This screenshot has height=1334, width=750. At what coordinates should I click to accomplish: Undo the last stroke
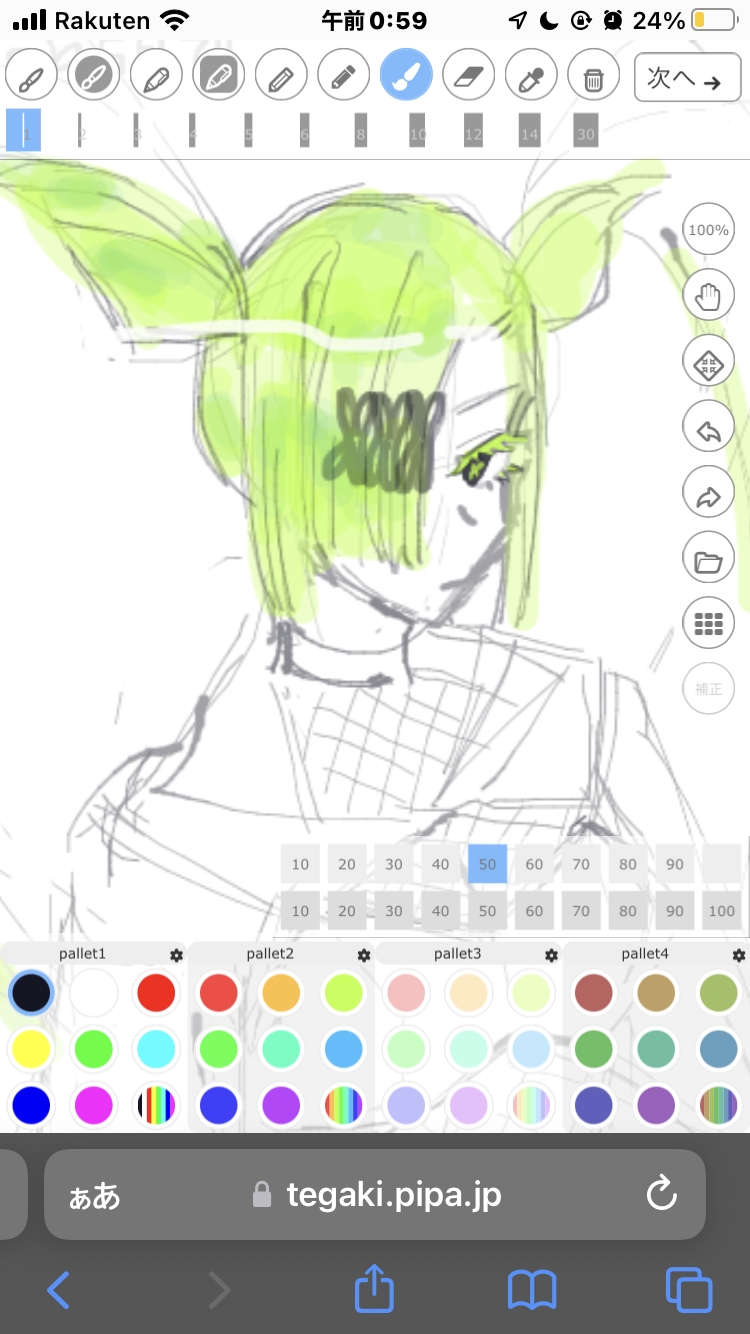pyautogui.click(x=708, y=430)
